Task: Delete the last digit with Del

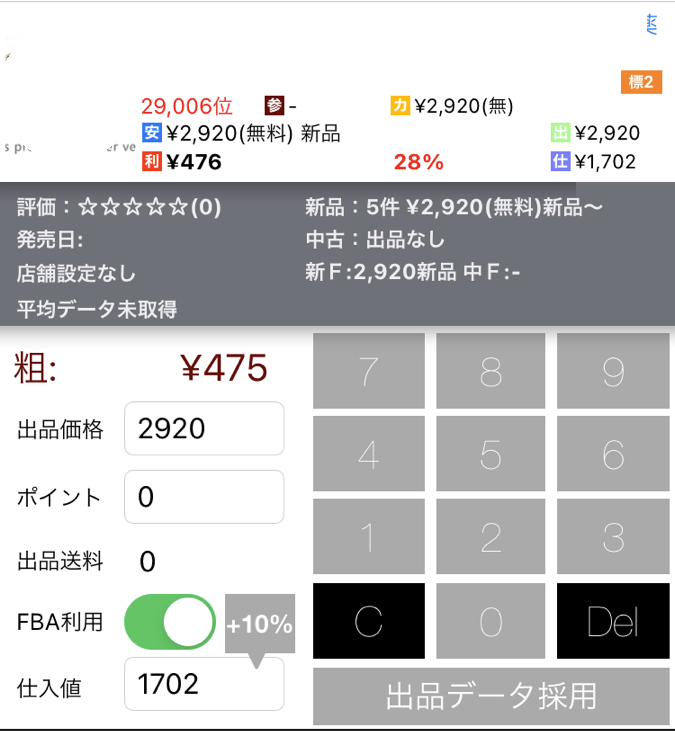Action: (613, 621)
